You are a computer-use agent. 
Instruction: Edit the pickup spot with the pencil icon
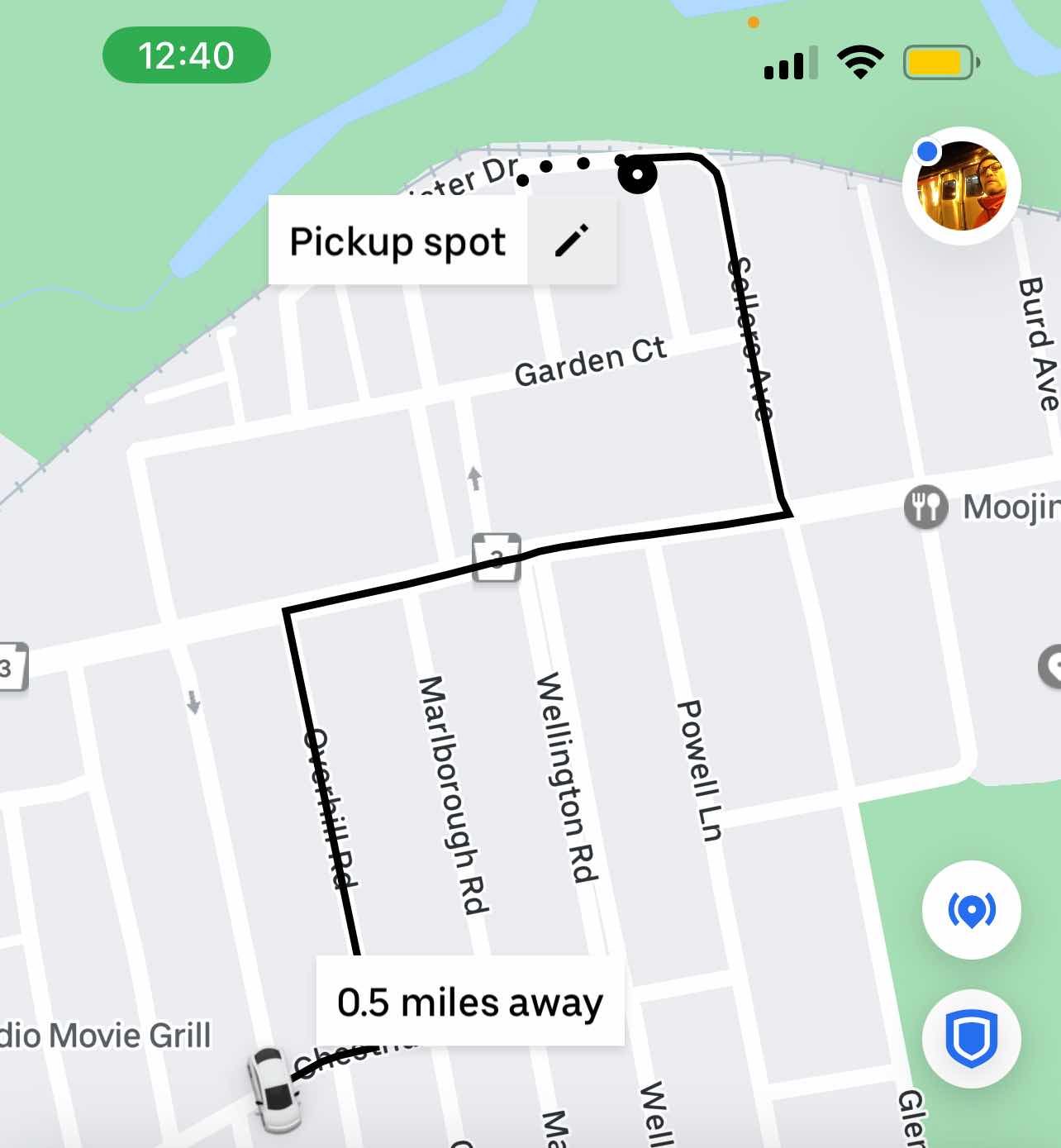coord(572,241)
